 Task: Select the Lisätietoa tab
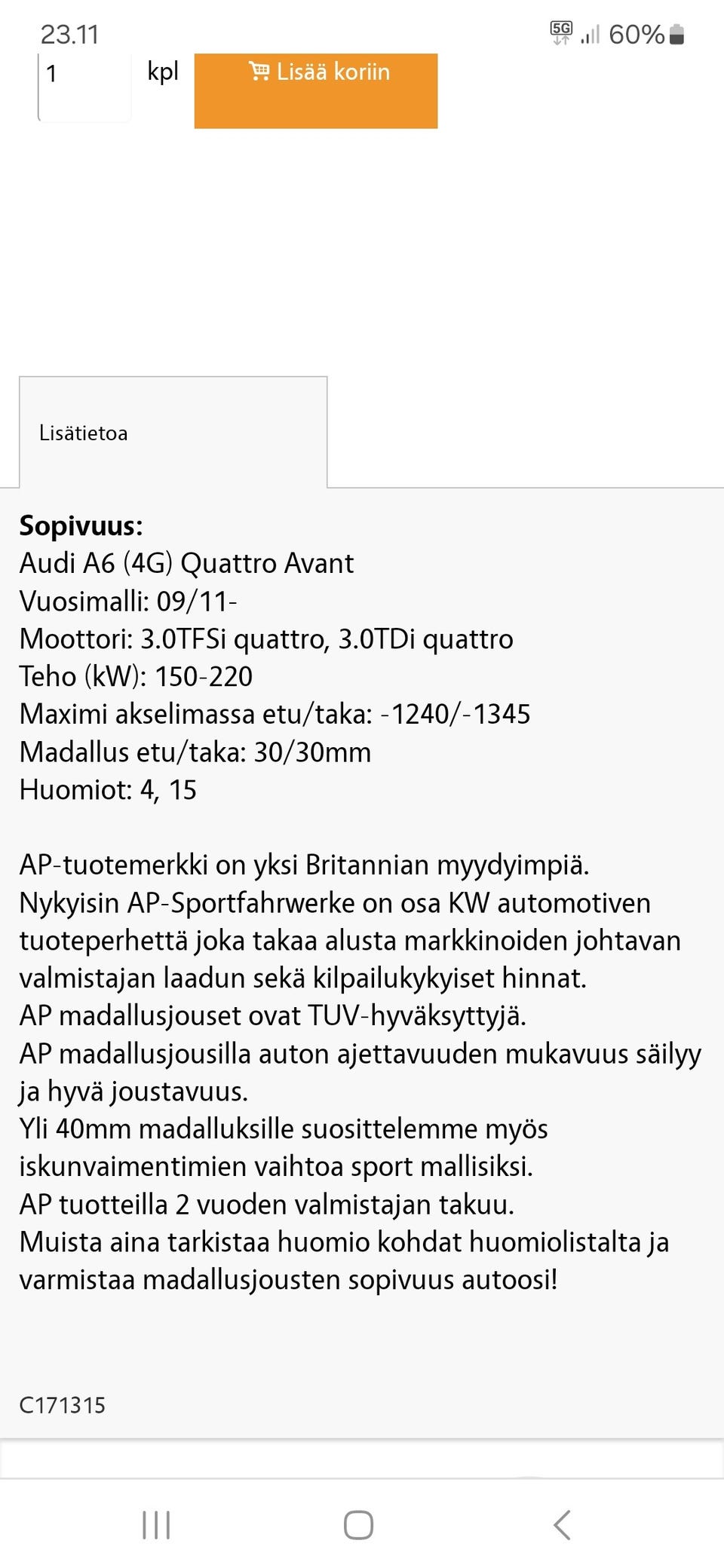pos(173,433)
